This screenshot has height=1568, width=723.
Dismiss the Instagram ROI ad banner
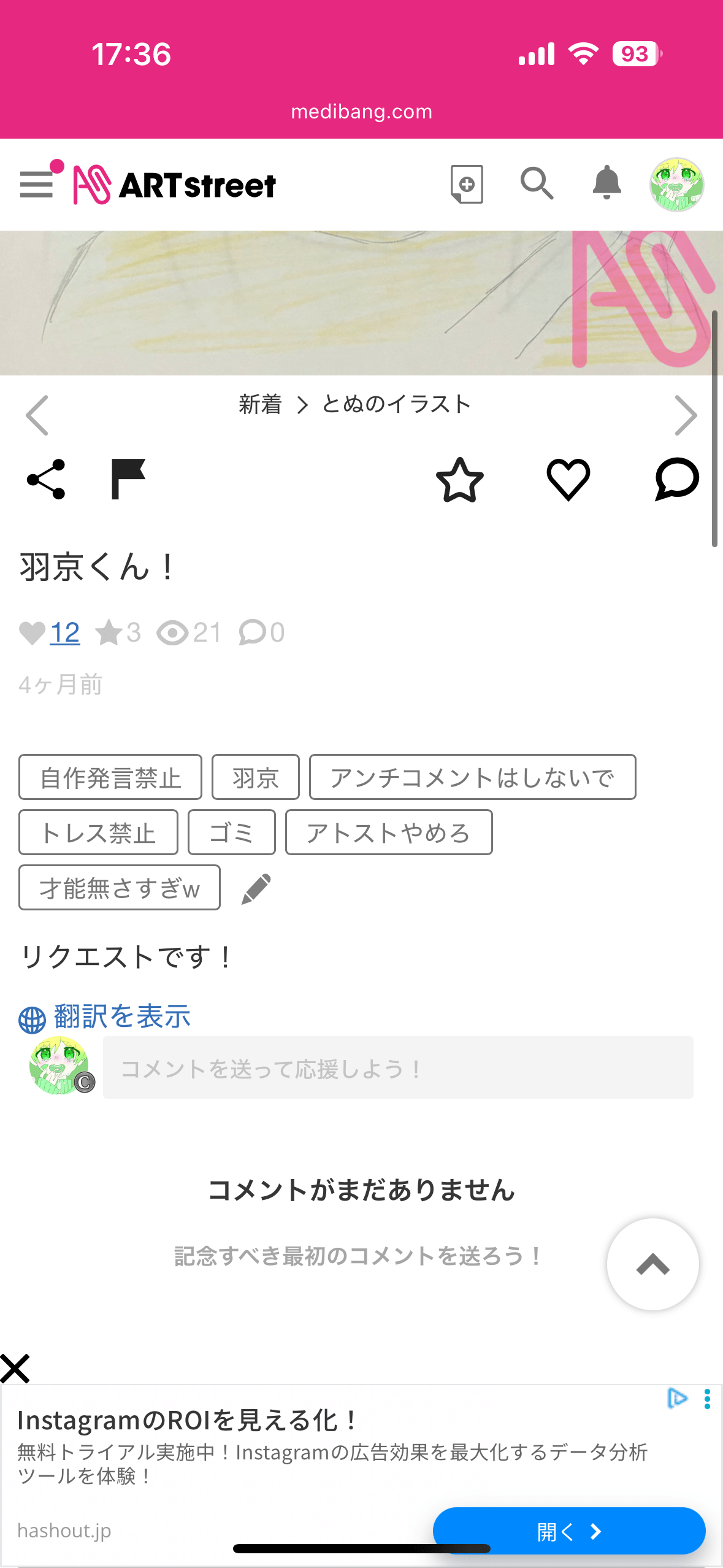pos(15,1369)
